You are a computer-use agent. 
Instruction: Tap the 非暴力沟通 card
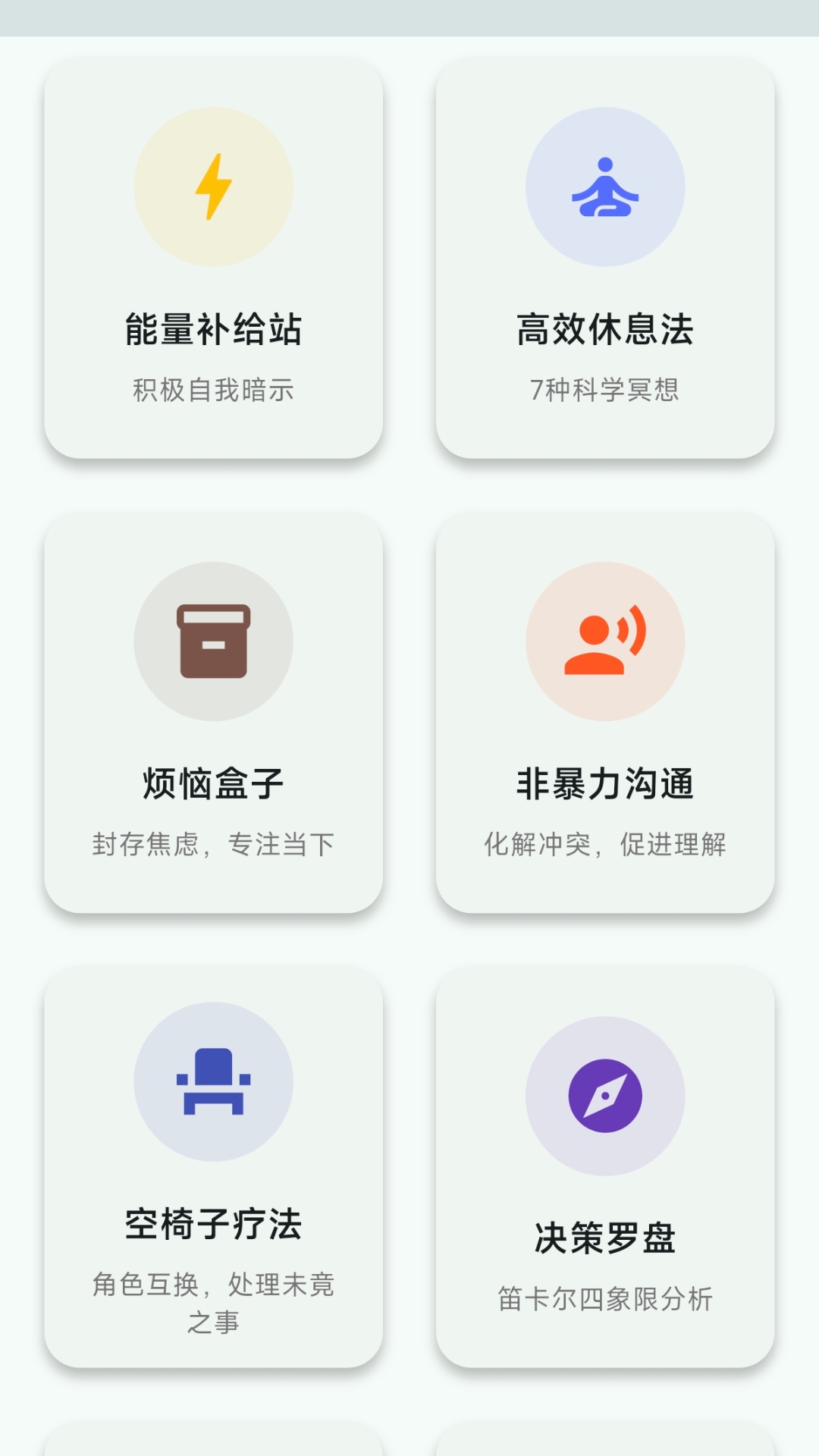[x=604, y=713]
